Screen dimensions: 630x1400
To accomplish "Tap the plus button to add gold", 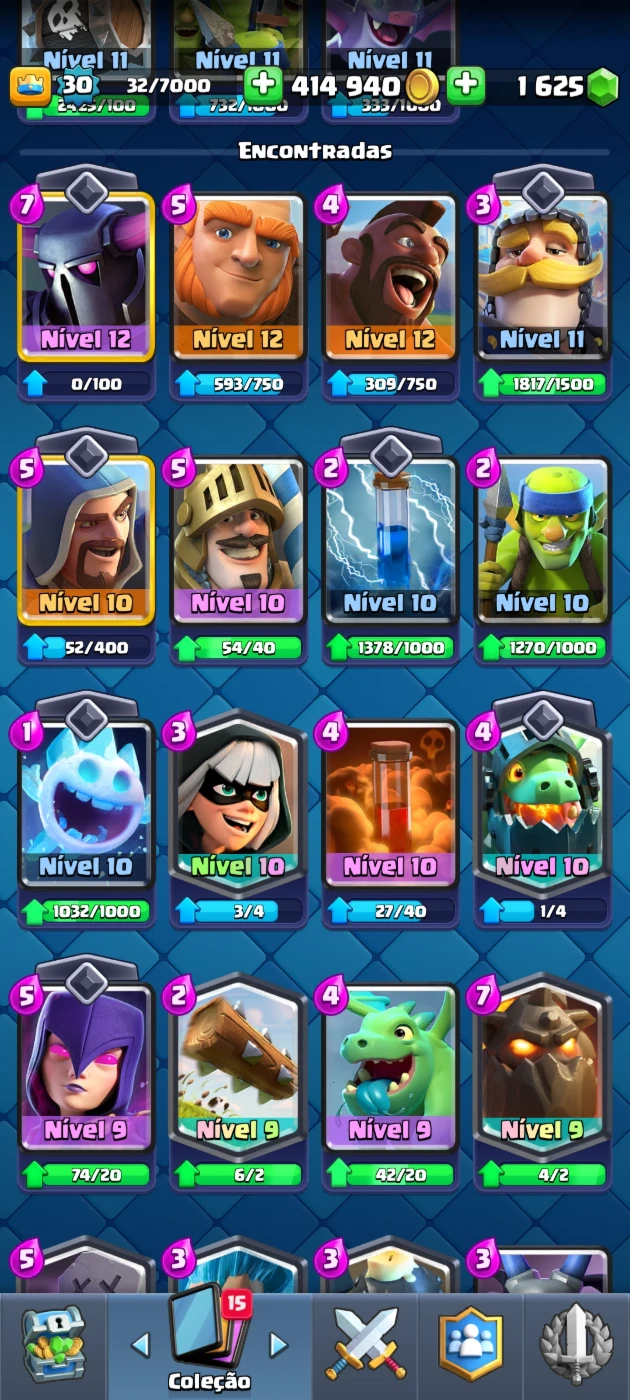I will pos(263,86).
